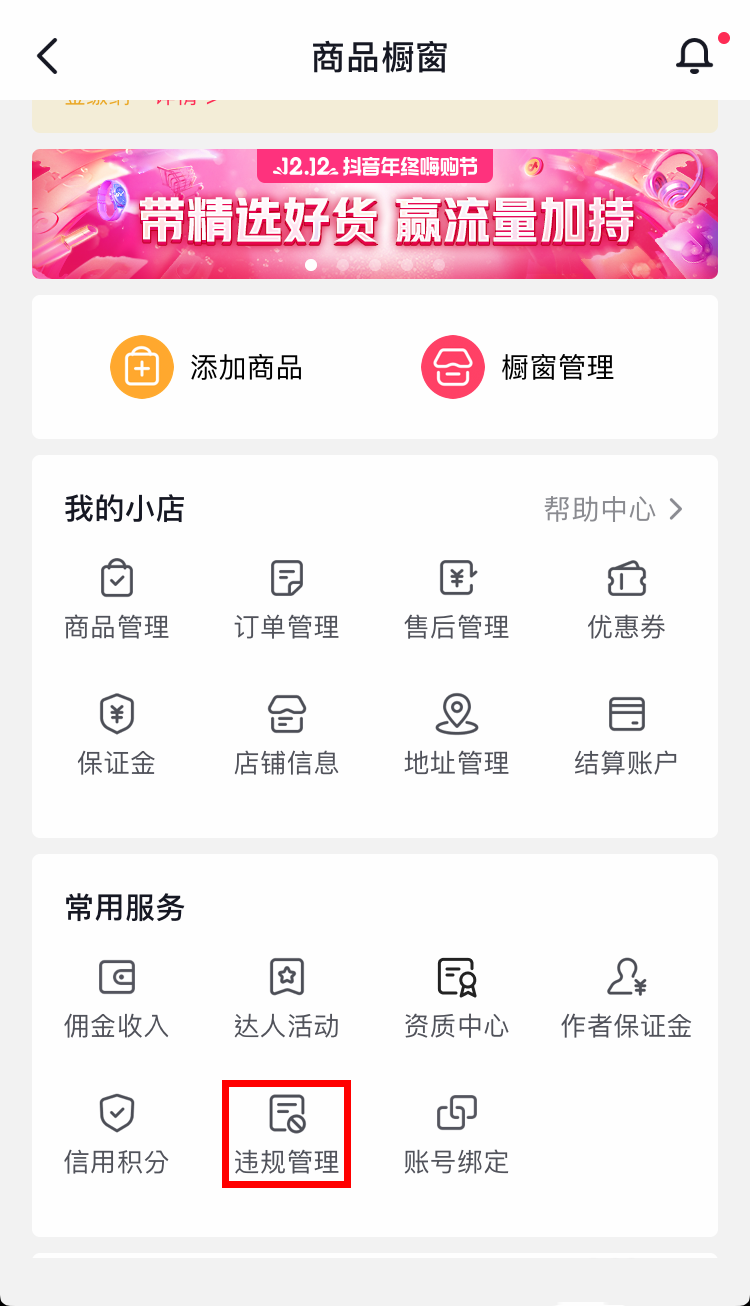
Task: Open 达人活动 (creator activities)
Action: (286, 998)
